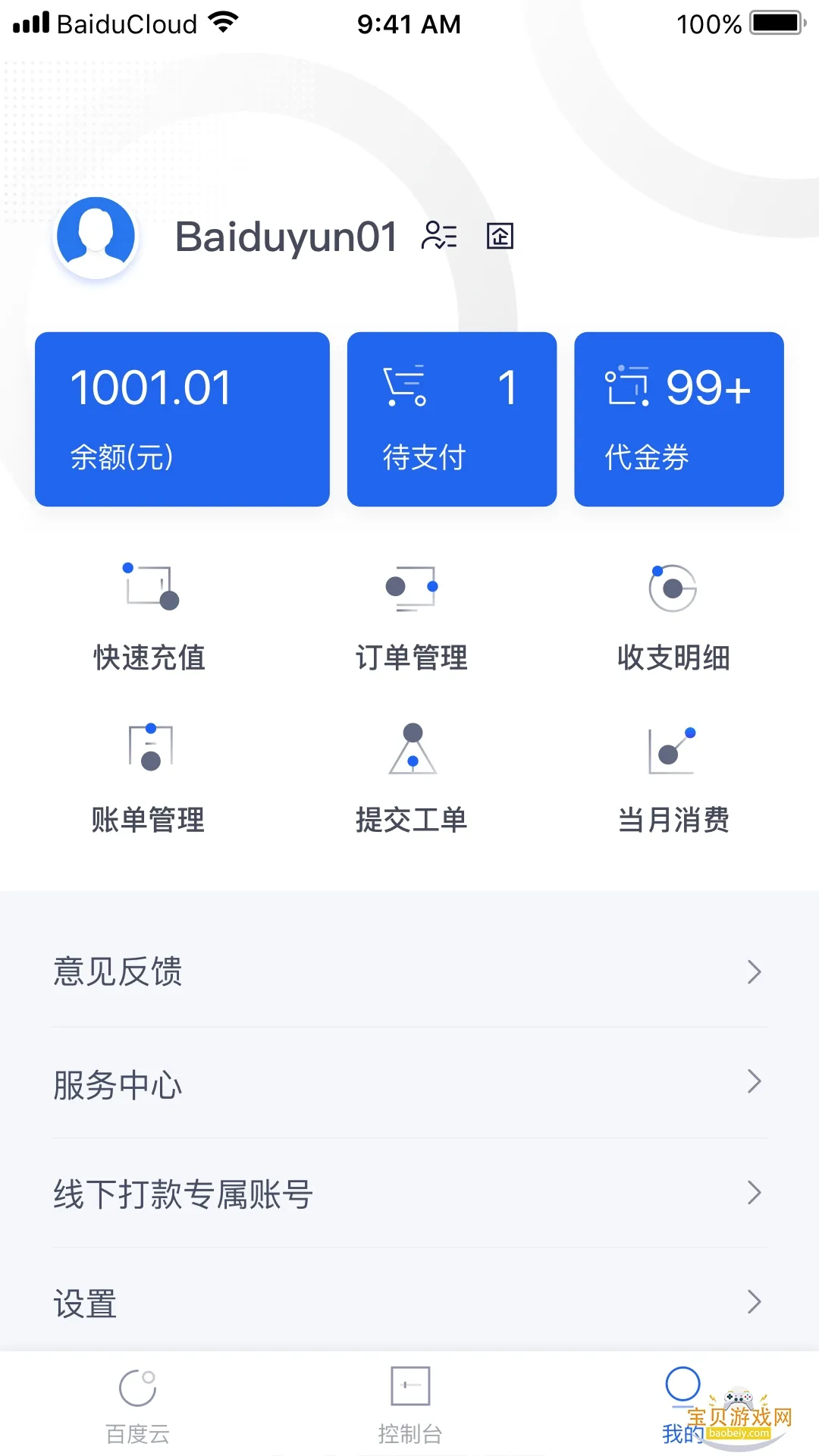View the 99+ 代金券 vouchers card
This screenshot has width=819, height=1456.
click(679, 418)
